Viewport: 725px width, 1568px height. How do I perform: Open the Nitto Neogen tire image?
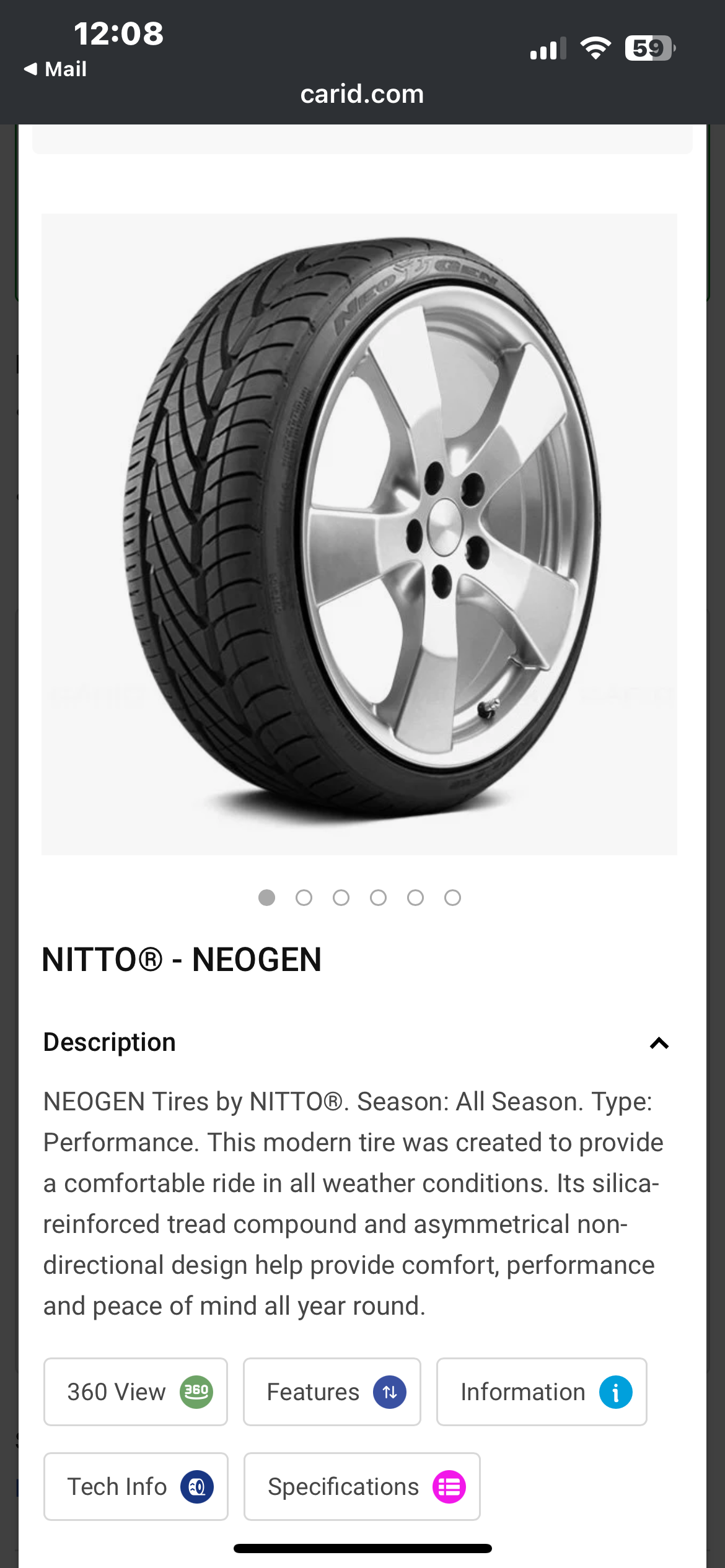point(359,534)
